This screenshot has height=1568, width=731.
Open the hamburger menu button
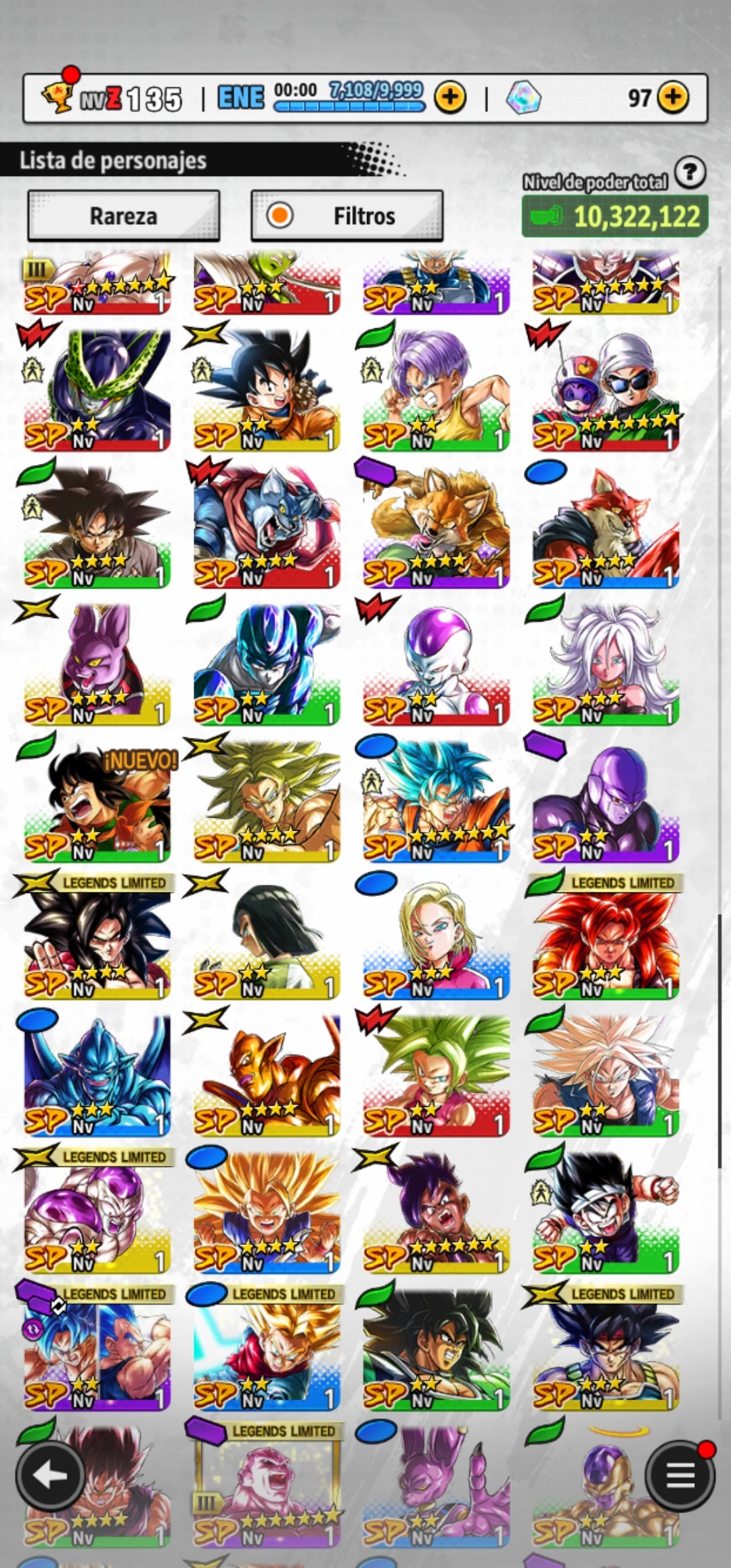coord(680,1475)
